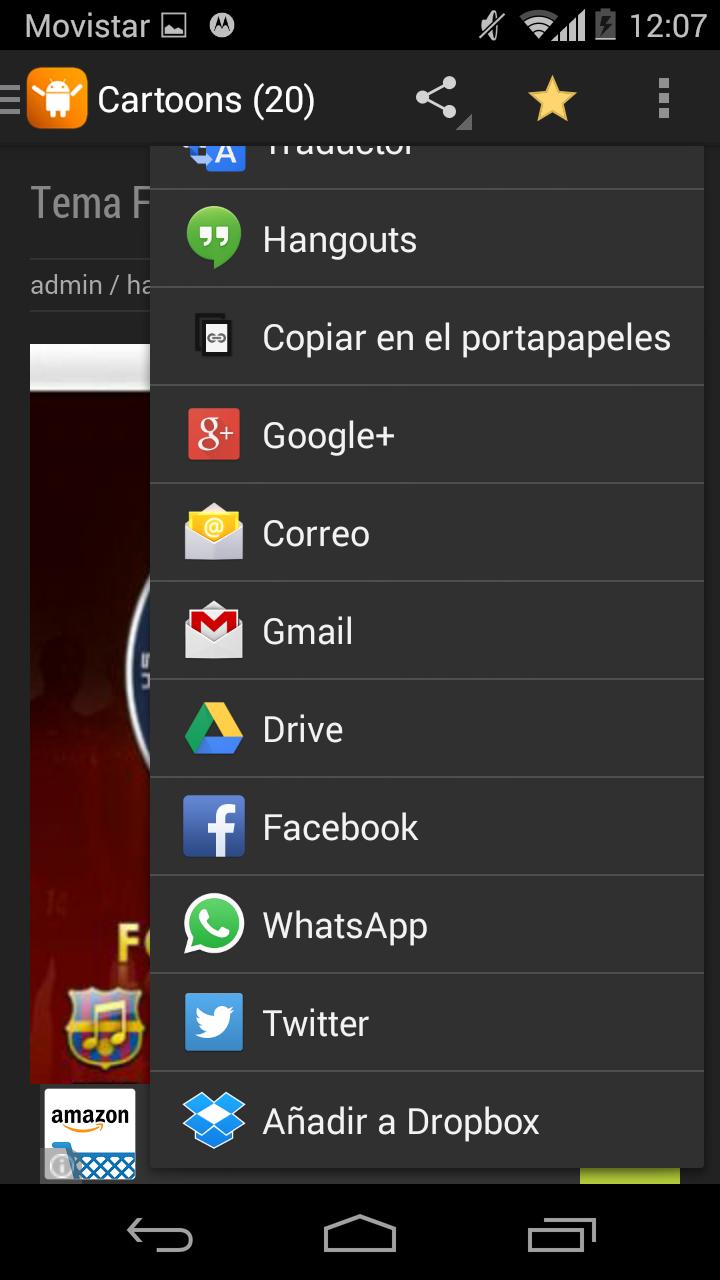Open Gmail from the share list icon
The width and height of the screenshot is (720, 1280).
[x=212, y=630]
